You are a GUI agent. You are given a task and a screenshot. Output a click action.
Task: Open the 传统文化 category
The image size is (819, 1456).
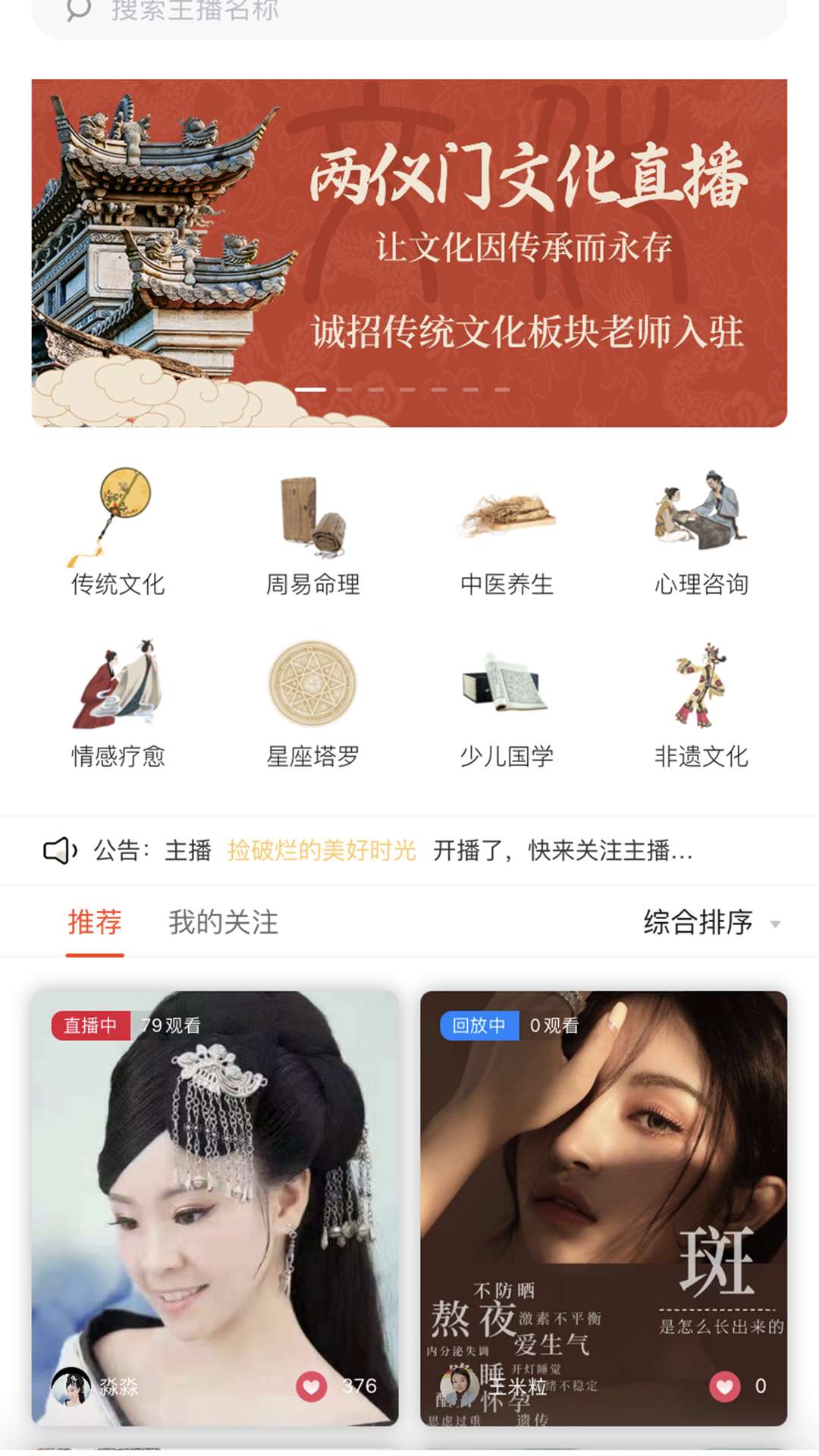click(118, 531)
